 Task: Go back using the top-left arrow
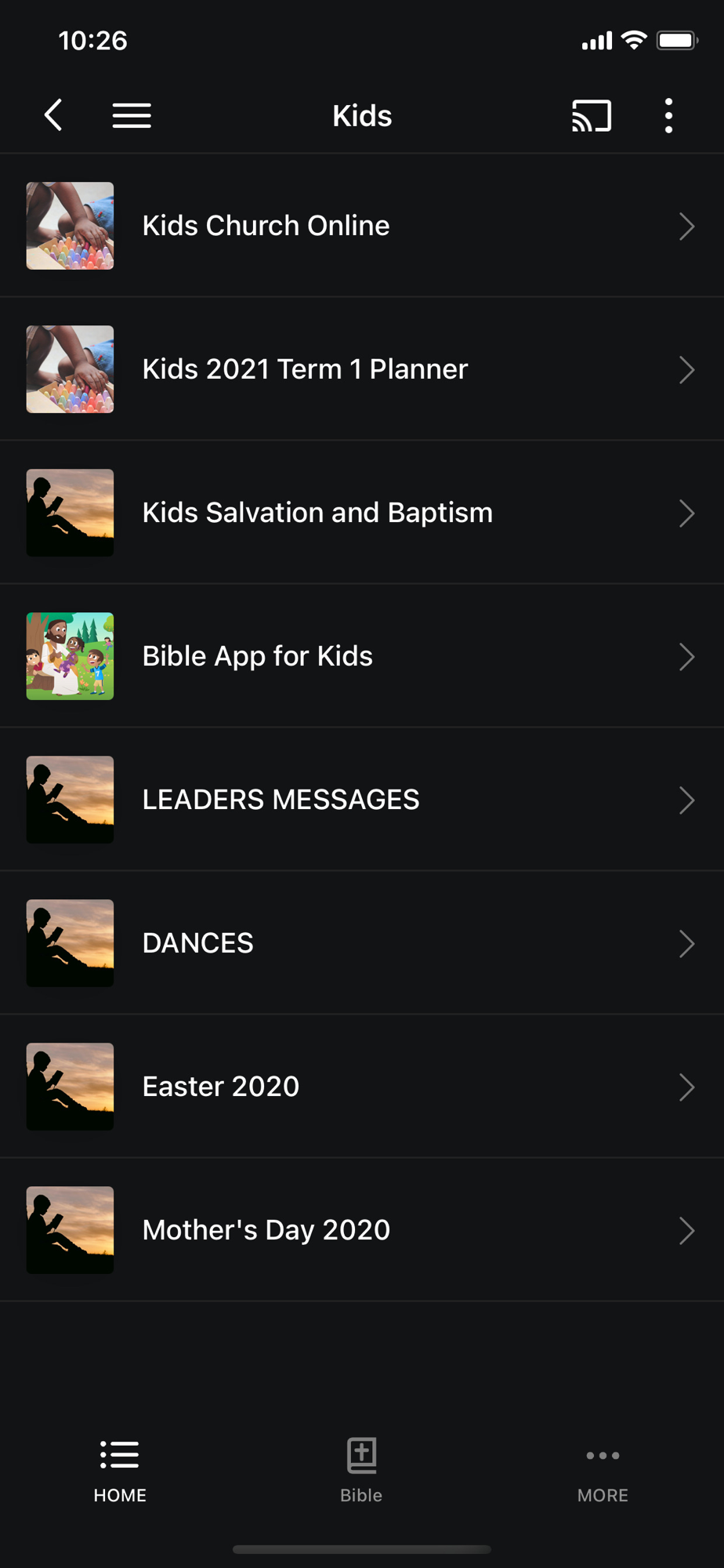pos(53,115)
